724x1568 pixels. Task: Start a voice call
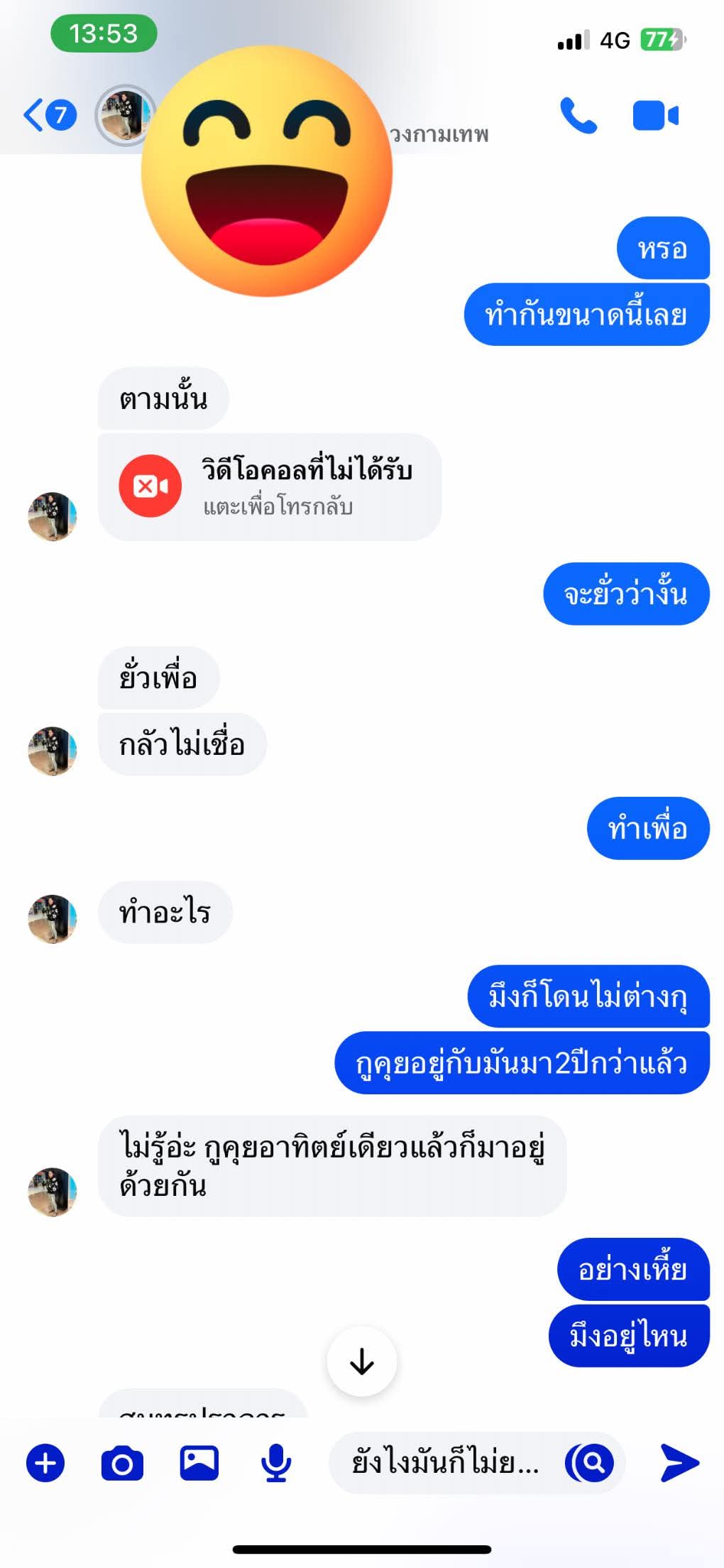coord(578,115)
